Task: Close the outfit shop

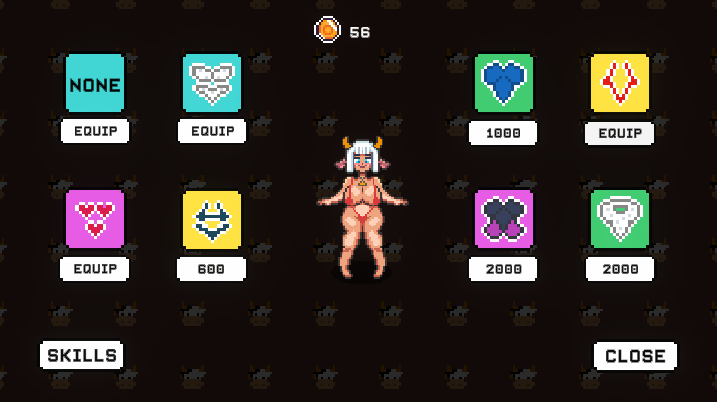Action: pos(635,356)
